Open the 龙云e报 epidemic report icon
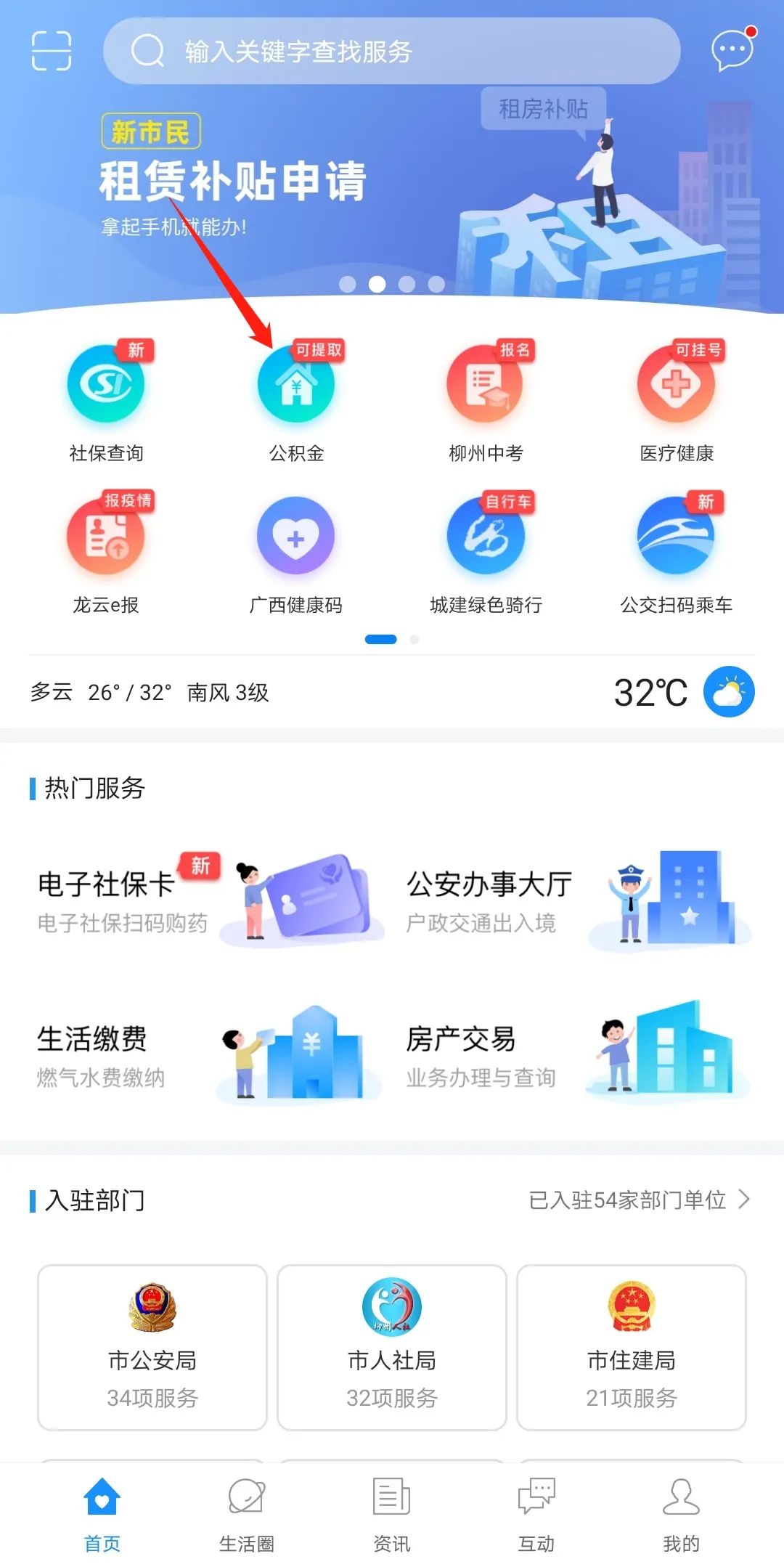This screenshot has height=1567, width=784. [x=106, y=537]
